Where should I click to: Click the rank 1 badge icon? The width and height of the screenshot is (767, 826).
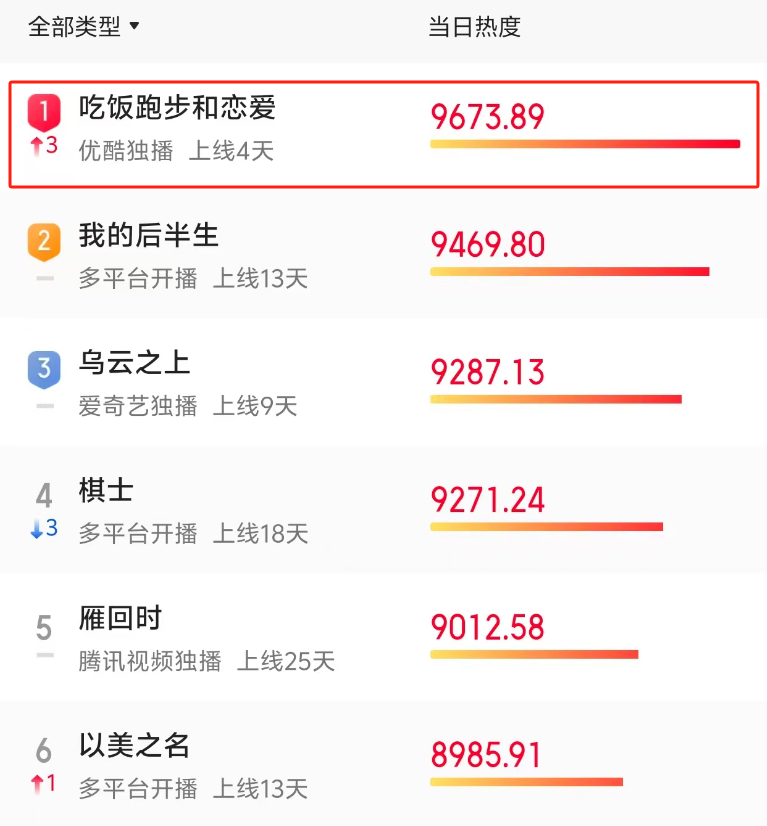(x=44, y=107)
